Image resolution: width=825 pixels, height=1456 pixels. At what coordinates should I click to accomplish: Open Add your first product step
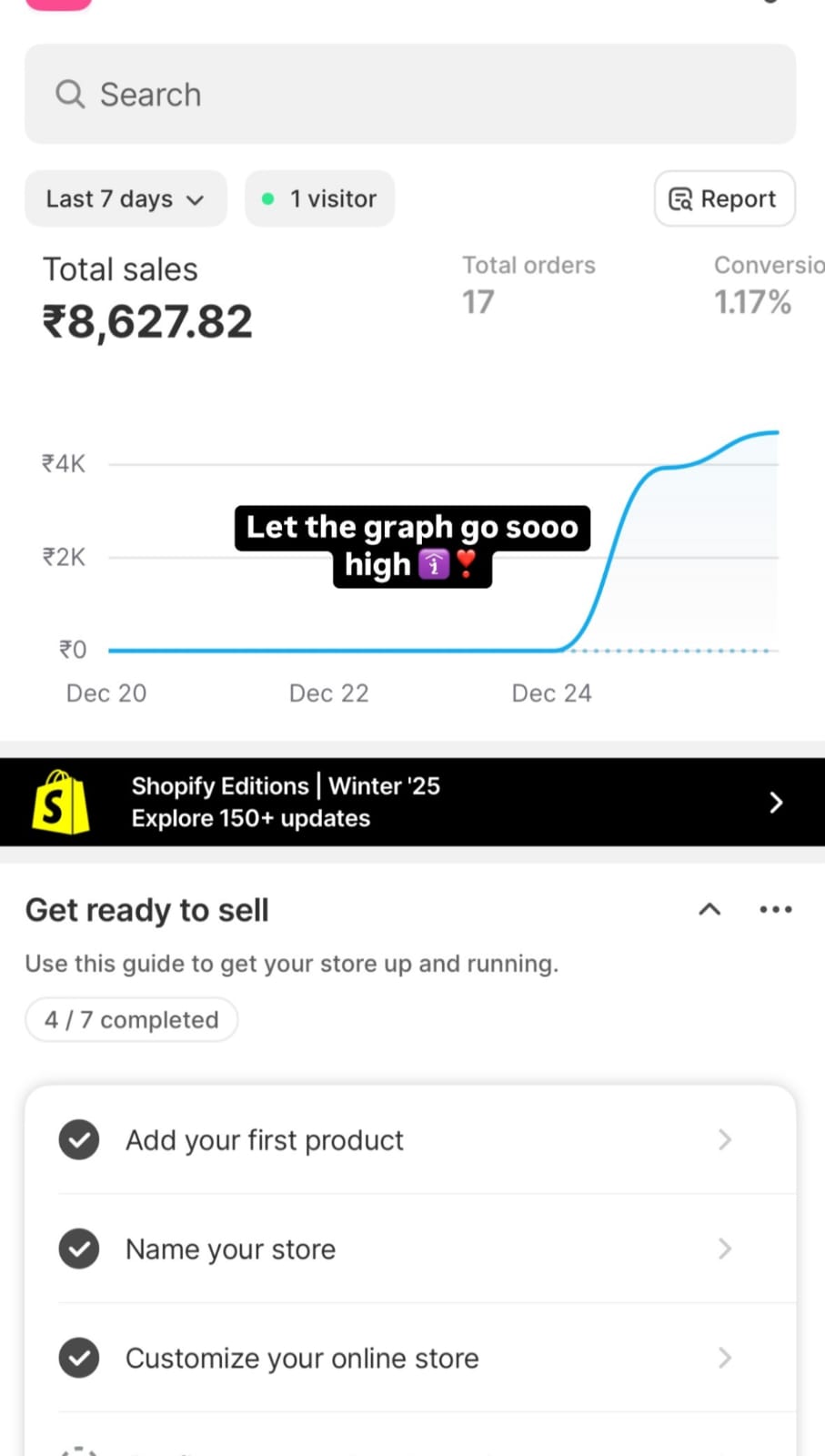pos(409,1139)
